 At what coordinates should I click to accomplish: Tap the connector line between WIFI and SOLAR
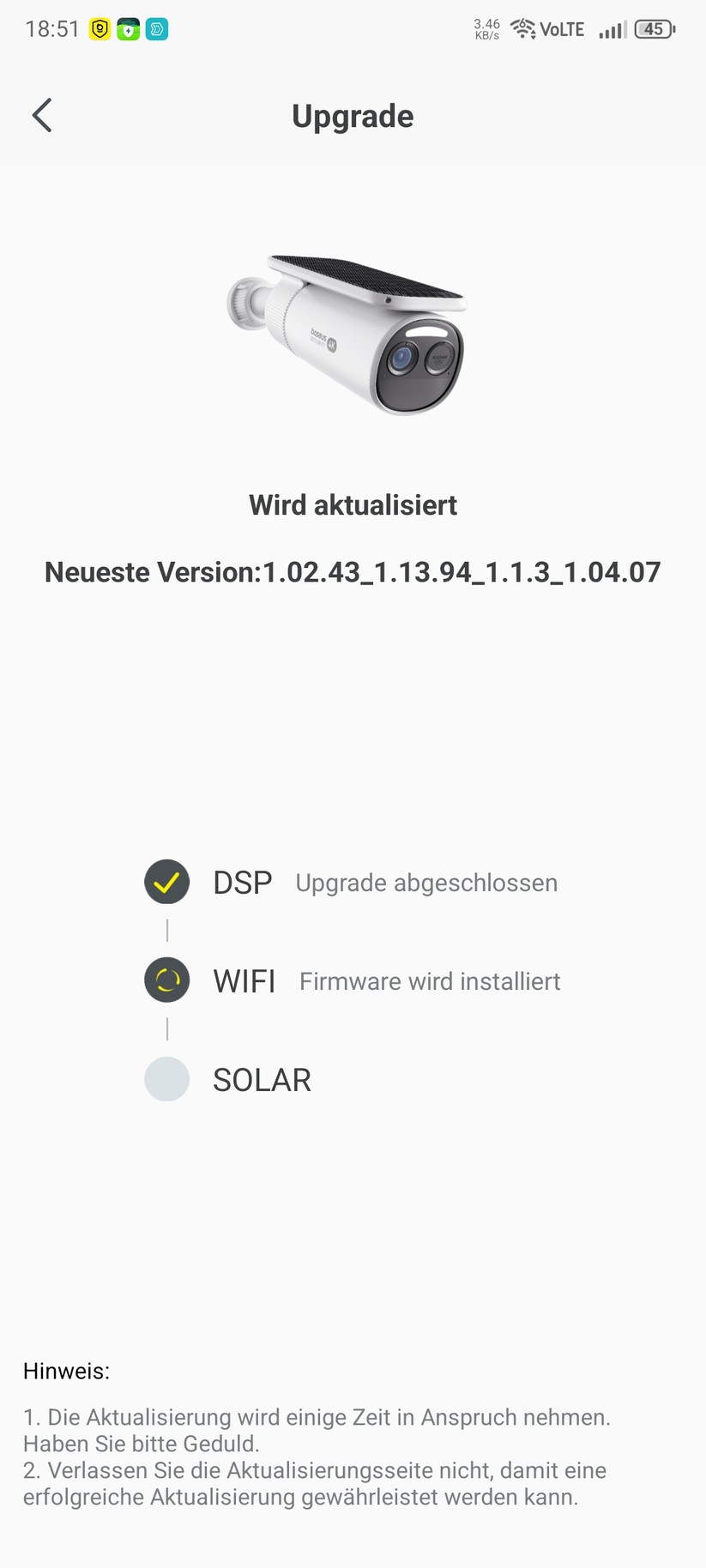tap(166, 1029)
